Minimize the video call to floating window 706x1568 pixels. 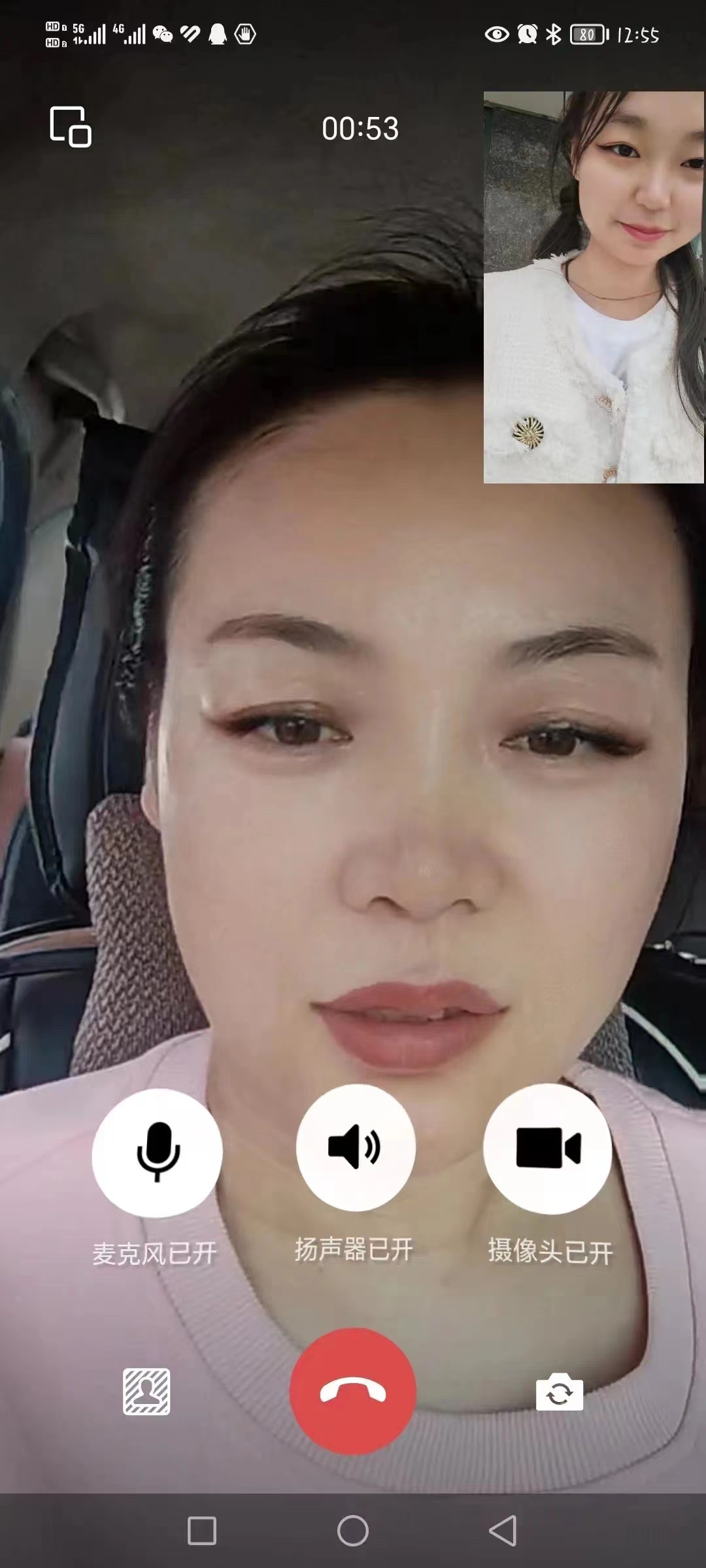[71, 127]
